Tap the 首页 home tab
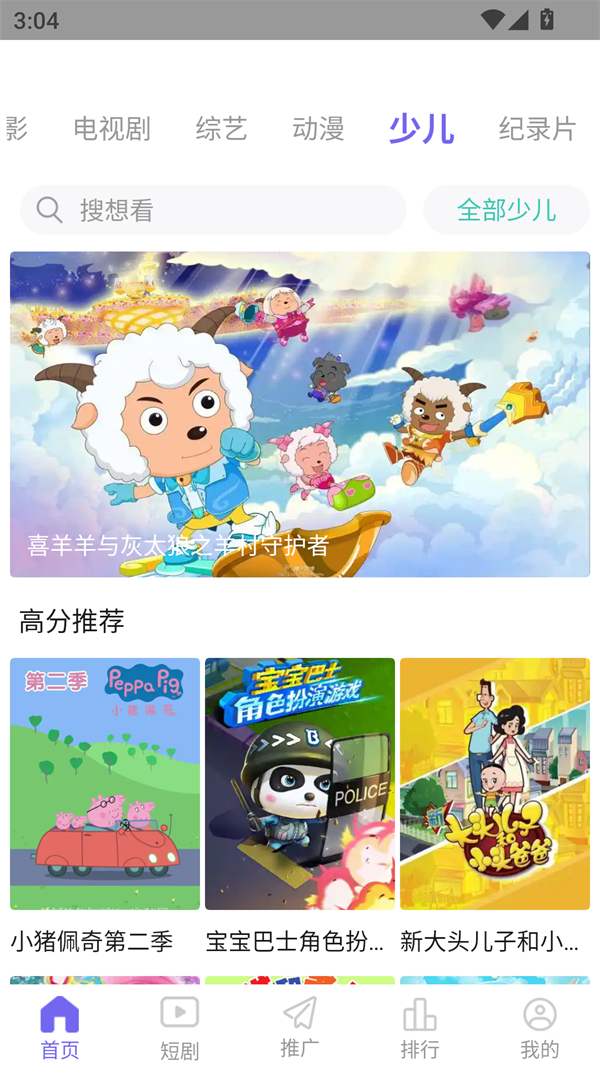 (60, 1027)
